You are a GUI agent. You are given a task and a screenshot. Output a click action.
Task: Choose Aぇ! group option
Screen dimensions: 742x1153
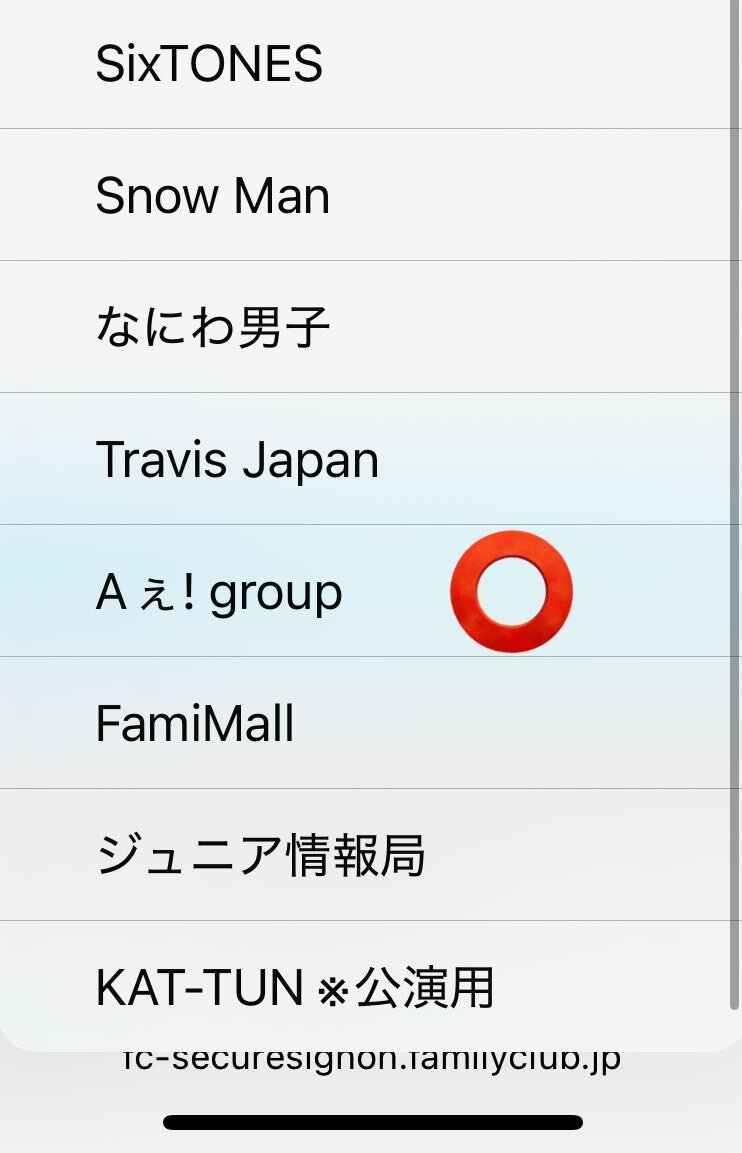click(x=219, y=592)
